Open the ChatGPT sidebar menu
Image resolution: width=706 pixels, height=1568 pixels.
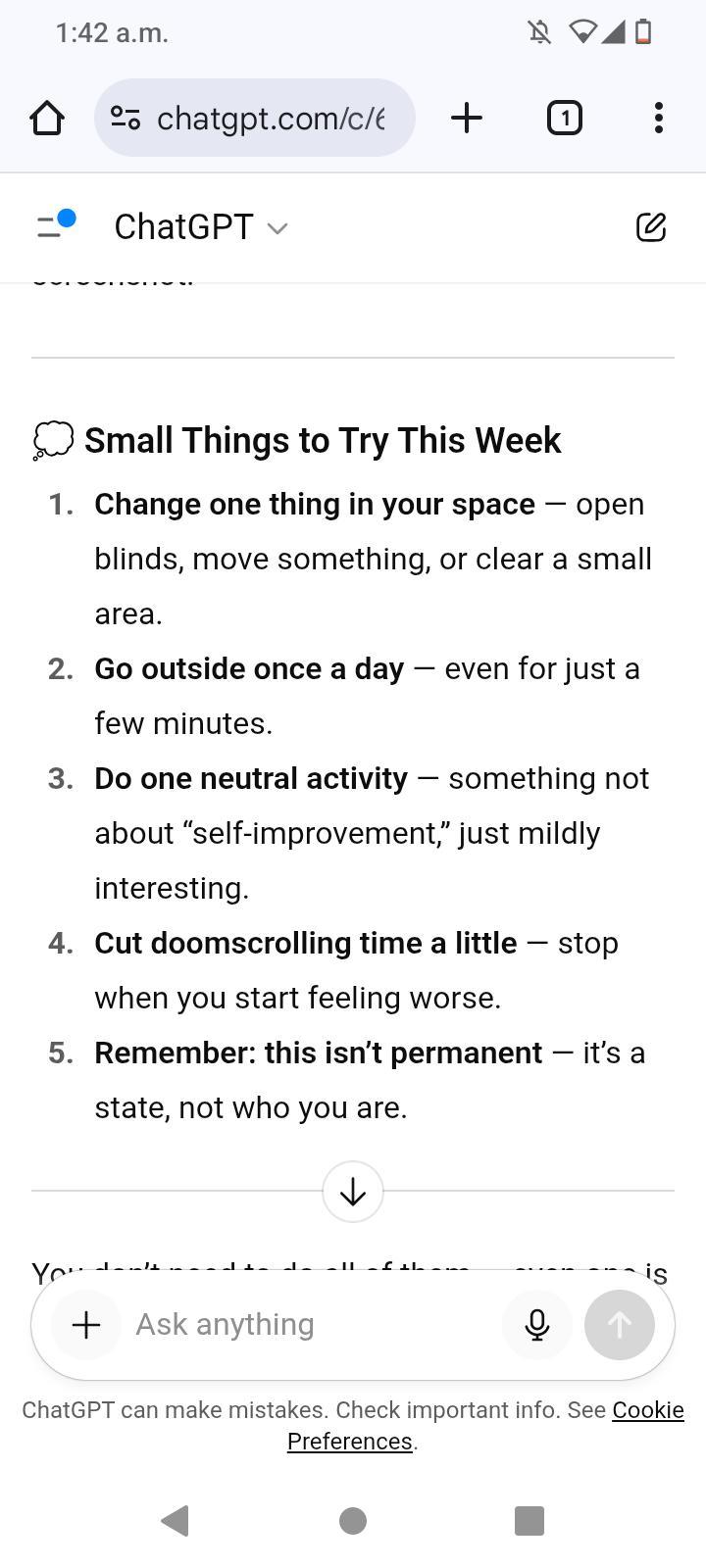[55, 226]
